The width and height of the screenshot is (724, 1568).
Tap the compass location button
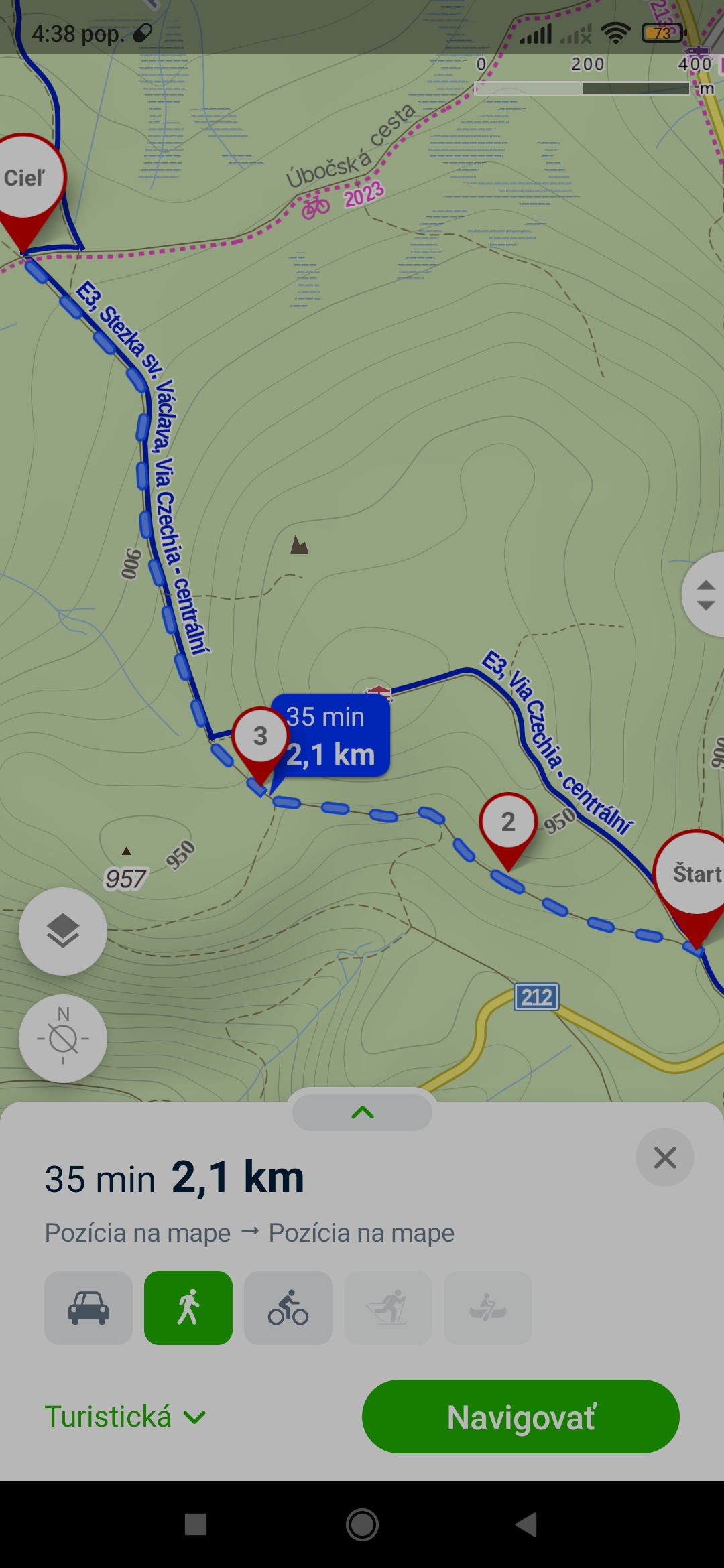[x=63, y=1039]
